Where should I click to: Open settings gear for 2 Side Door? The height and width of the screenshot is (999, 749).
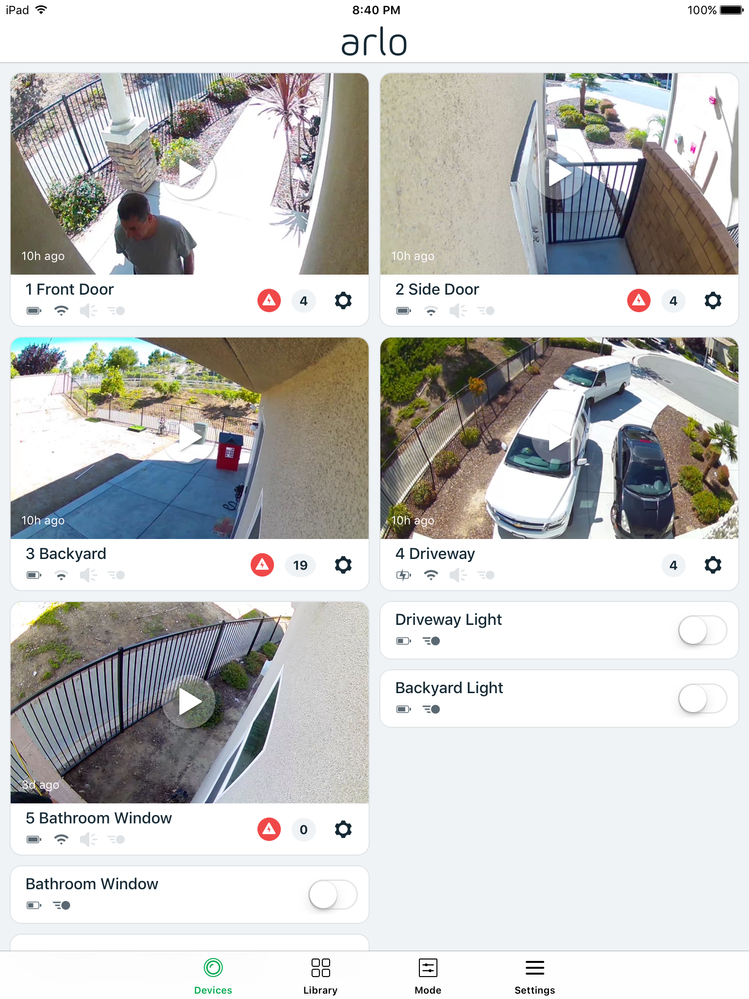(713, 300)
